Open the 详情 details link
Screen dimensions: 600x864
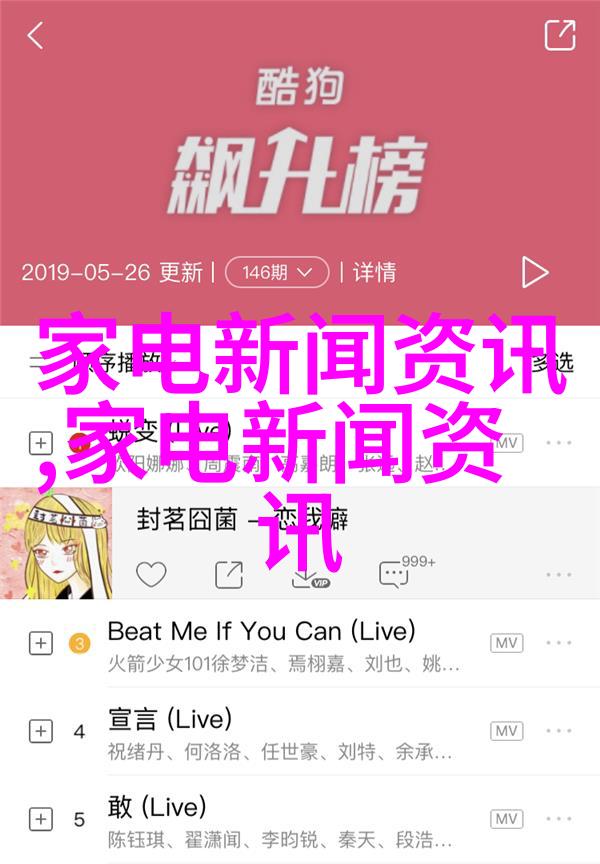tap(374, 272)
